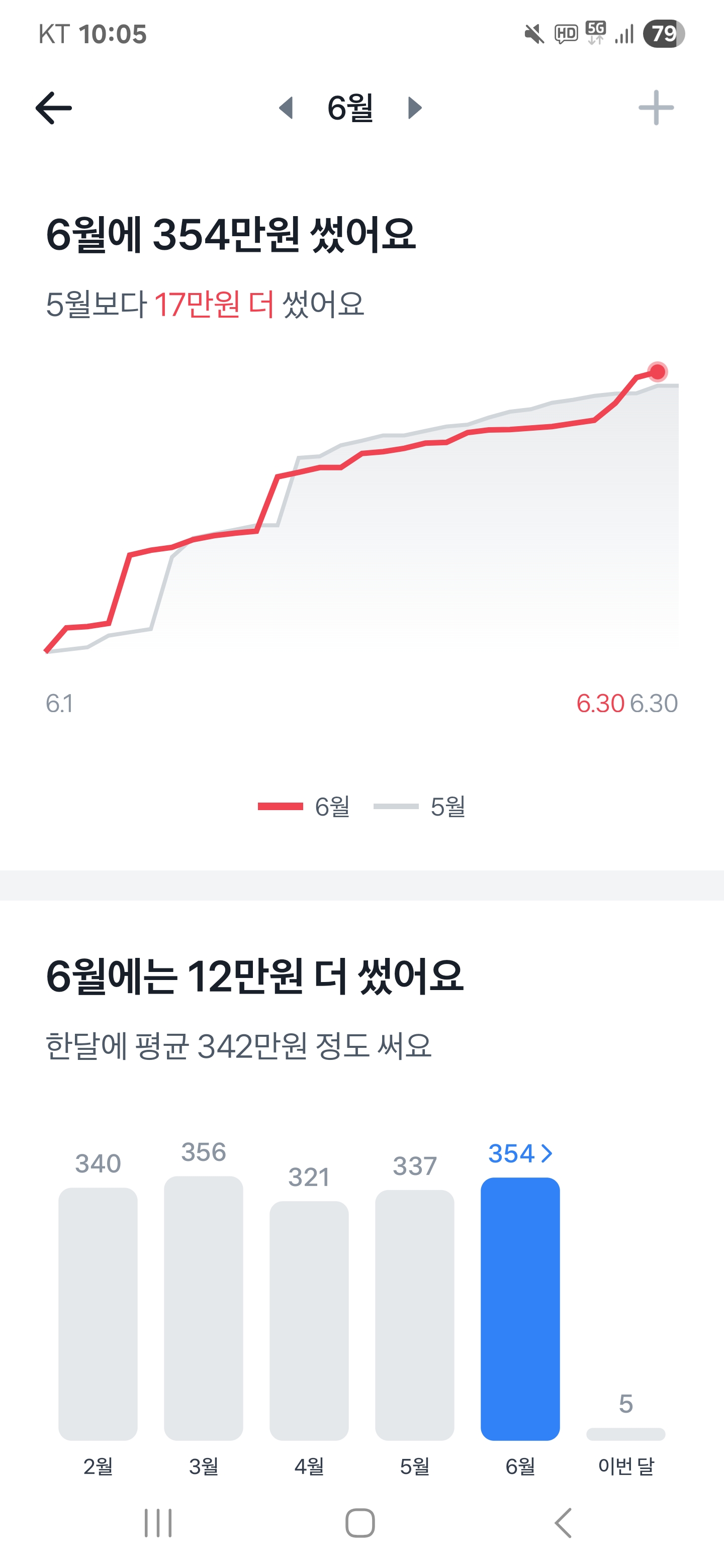Select the 4월 spending bar
This screenshot has width=724, height=1568.
(x=309, y=1320)
